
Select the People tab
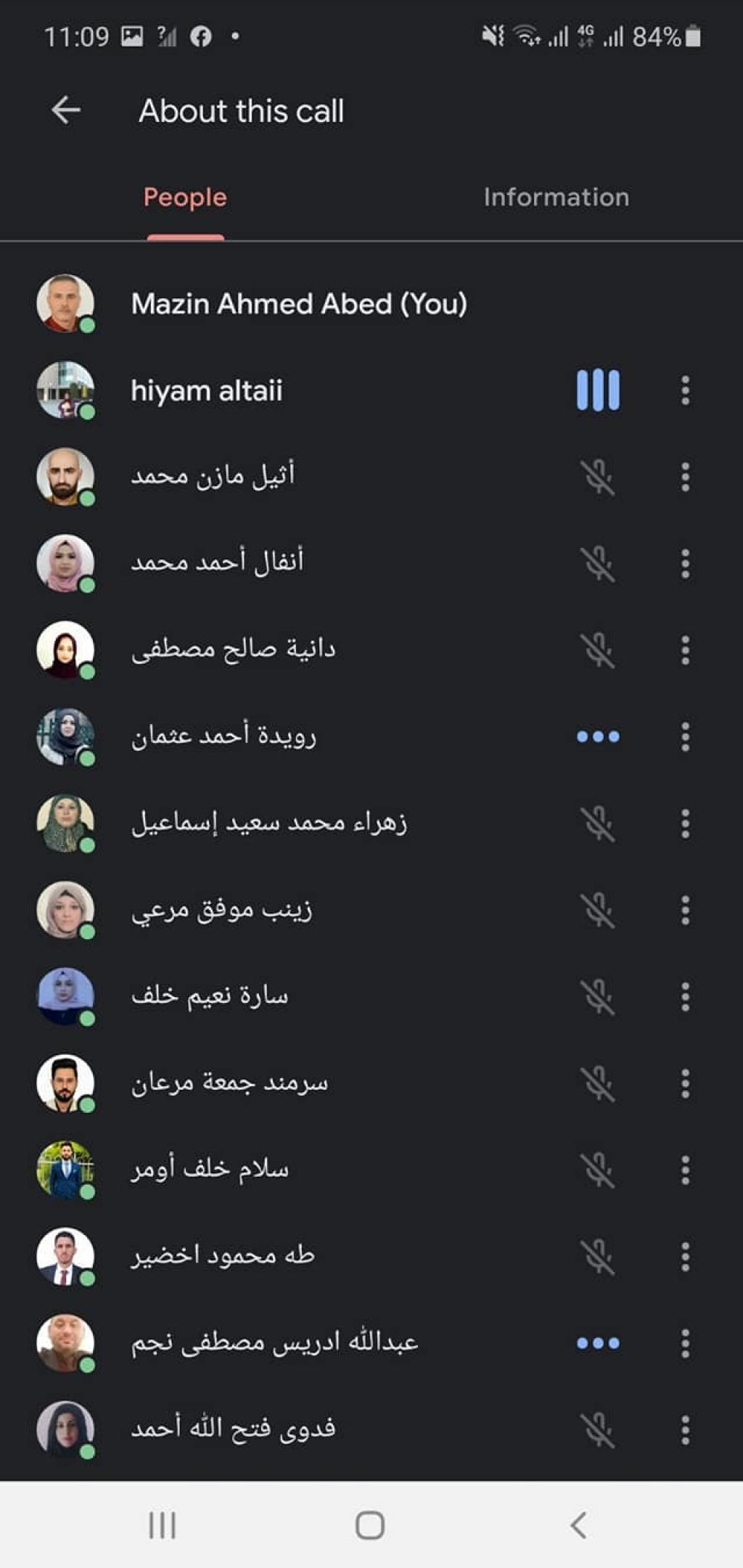[185, 197]
